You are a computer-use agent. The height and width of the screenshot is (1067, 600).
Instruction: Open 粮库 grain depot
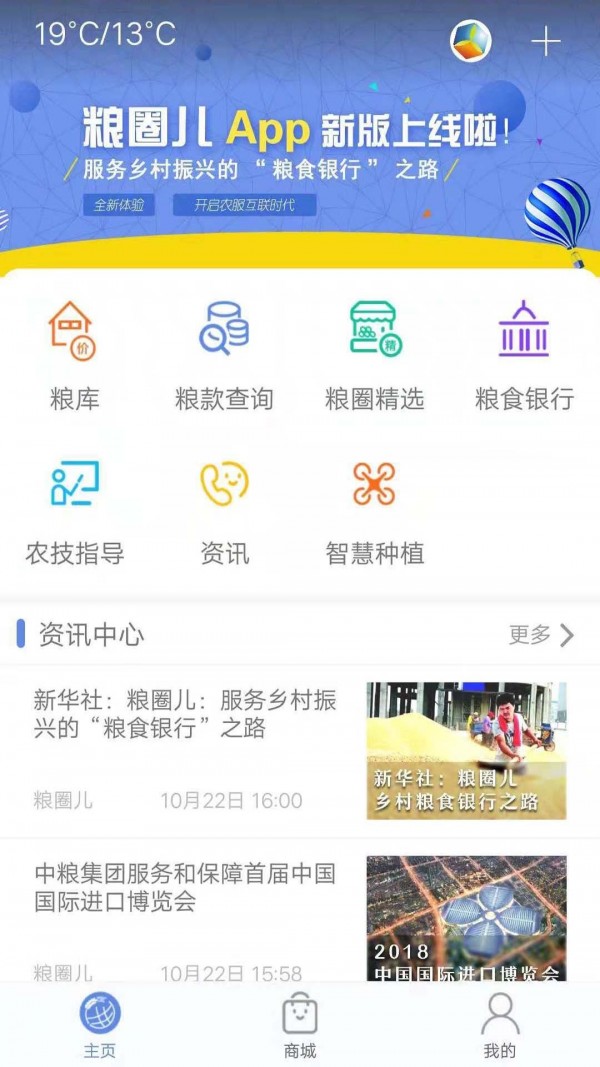(75, 355)
